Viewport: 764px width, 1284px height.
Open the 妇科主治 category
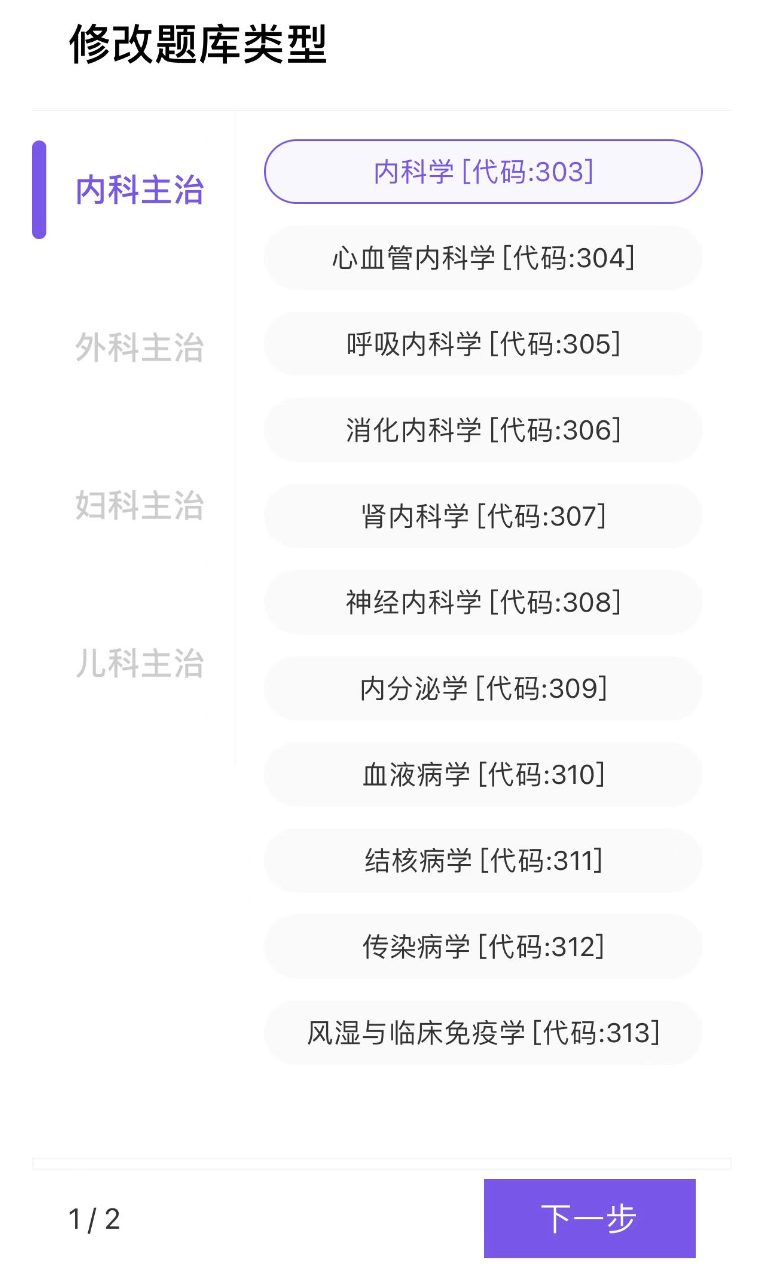(139, 506)
